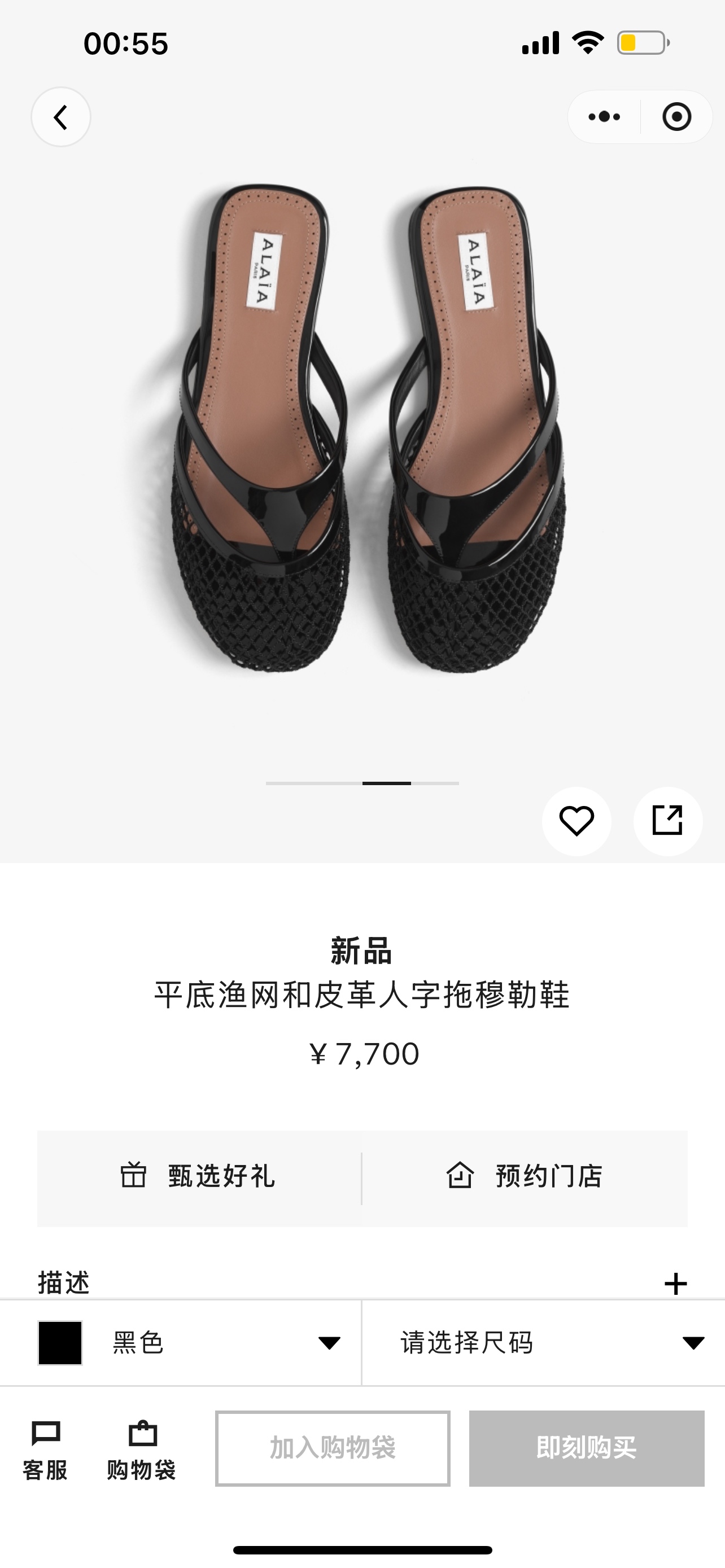Open the mini program more options menu
The width and height of the screenshot is (725, 1568).
coord(604,117)
